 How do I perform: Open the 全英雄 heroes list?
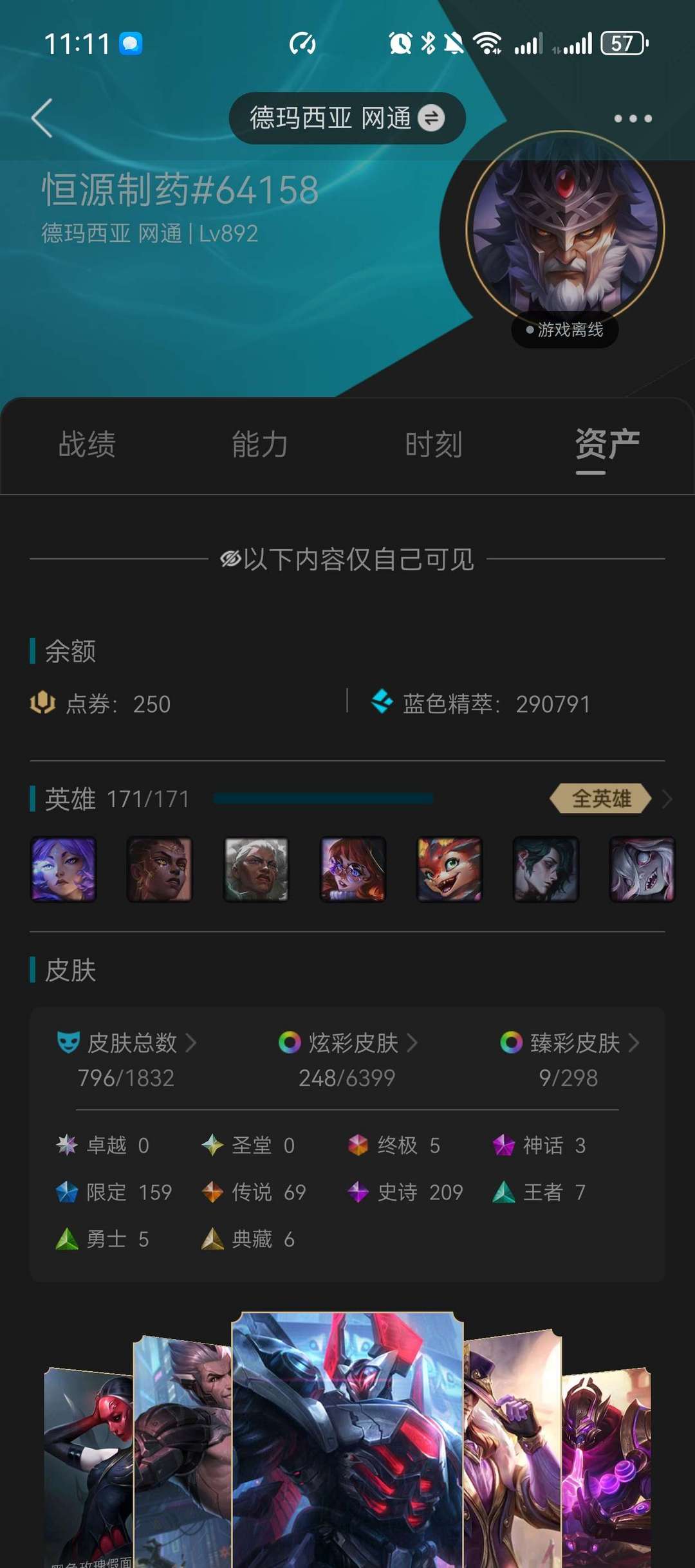pyautogui.click(x=602, y=799)
